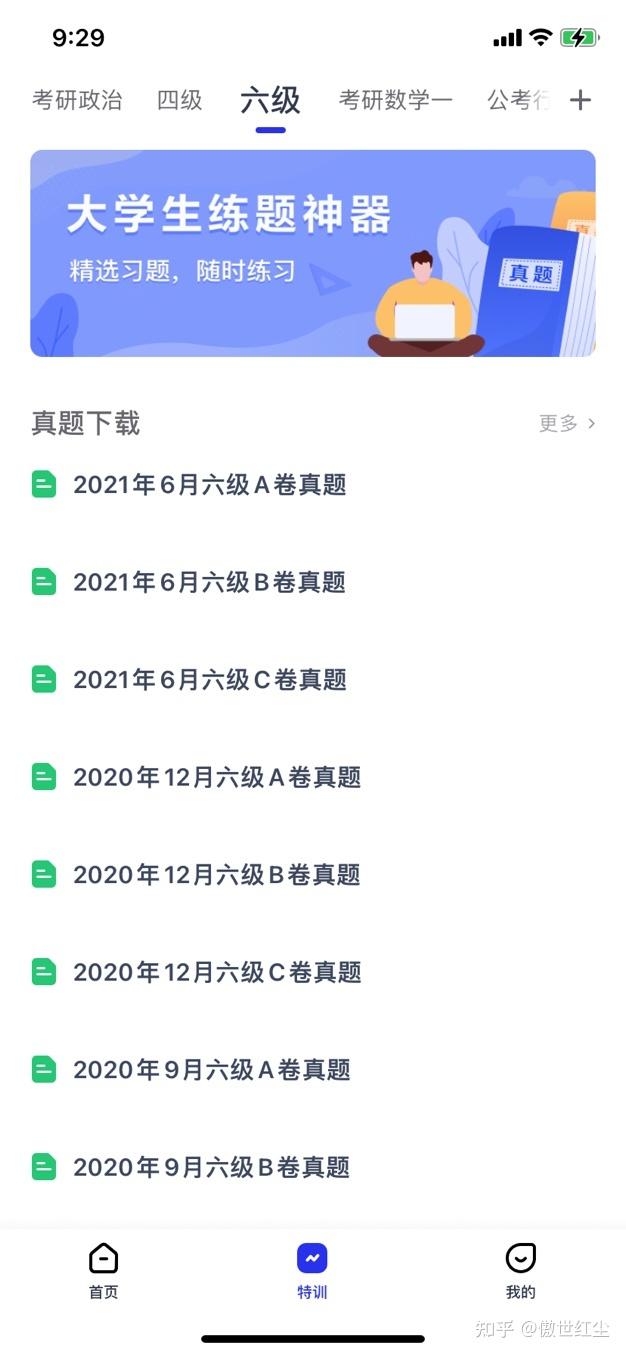The width and height of the screenshot is (626, 1355).
Task: Open 2021年6月六级A卷真题
Action: (210, 485)
